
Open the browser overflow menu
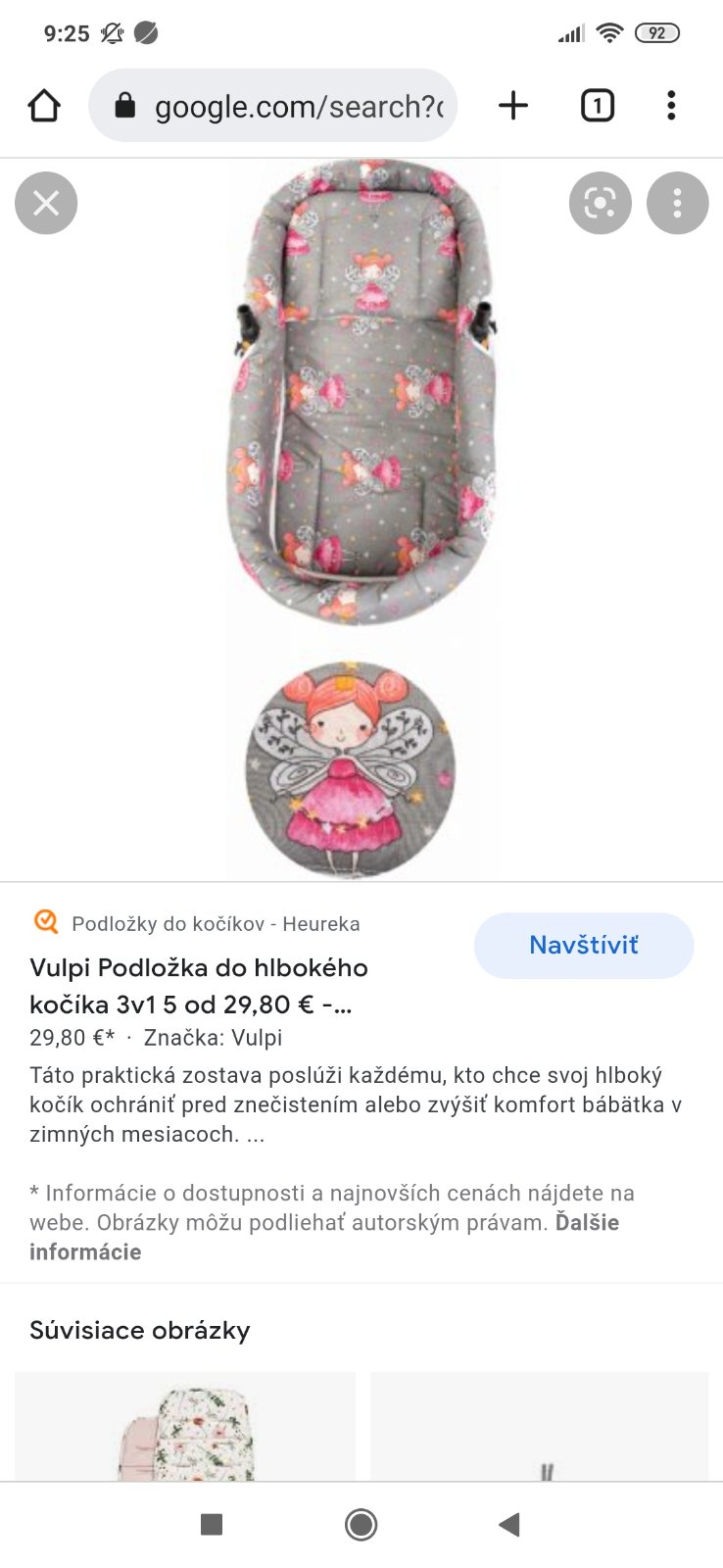tap(671, 106)
